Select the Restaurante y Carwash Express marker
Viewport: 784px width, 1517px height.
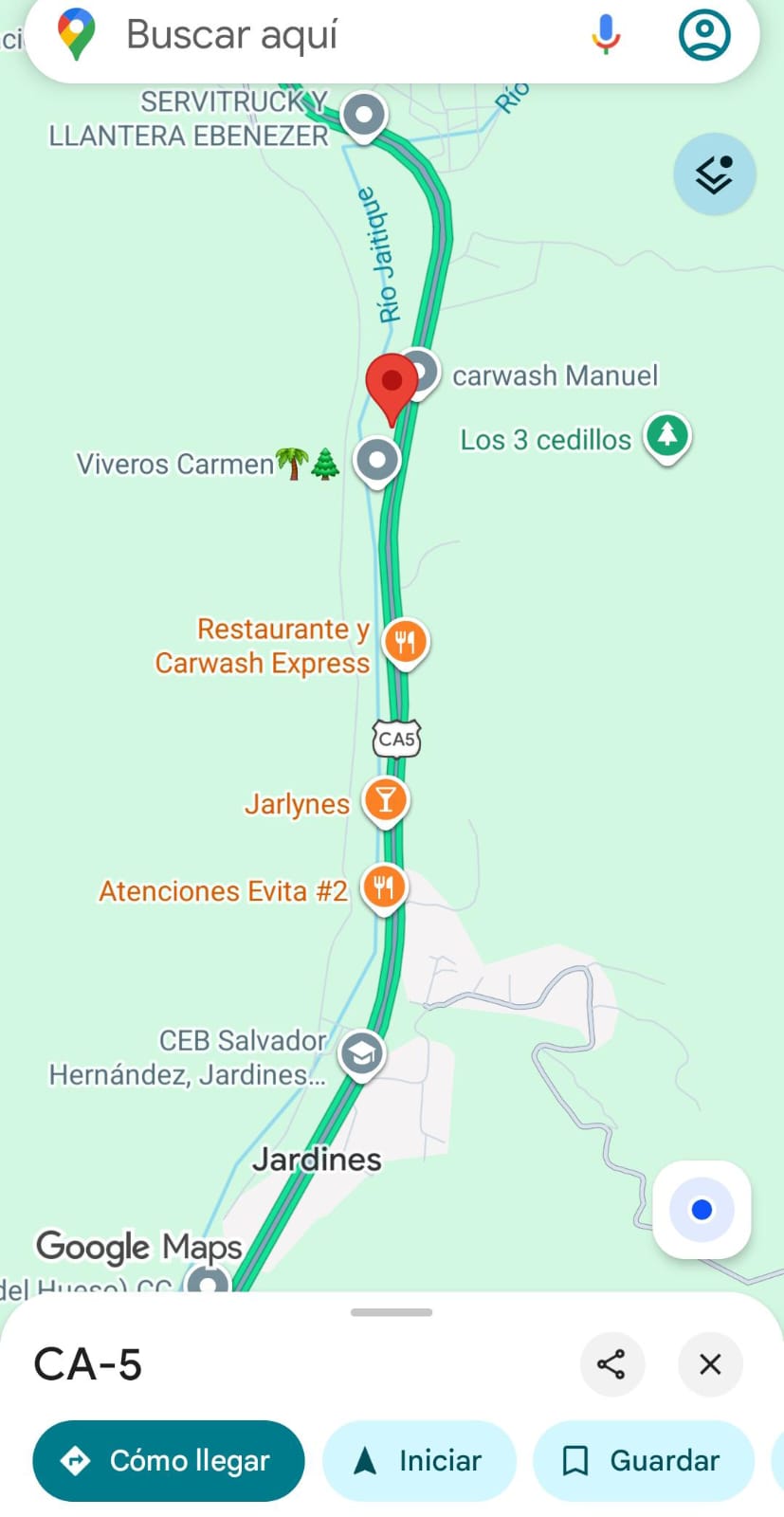[x=405, y=642]
